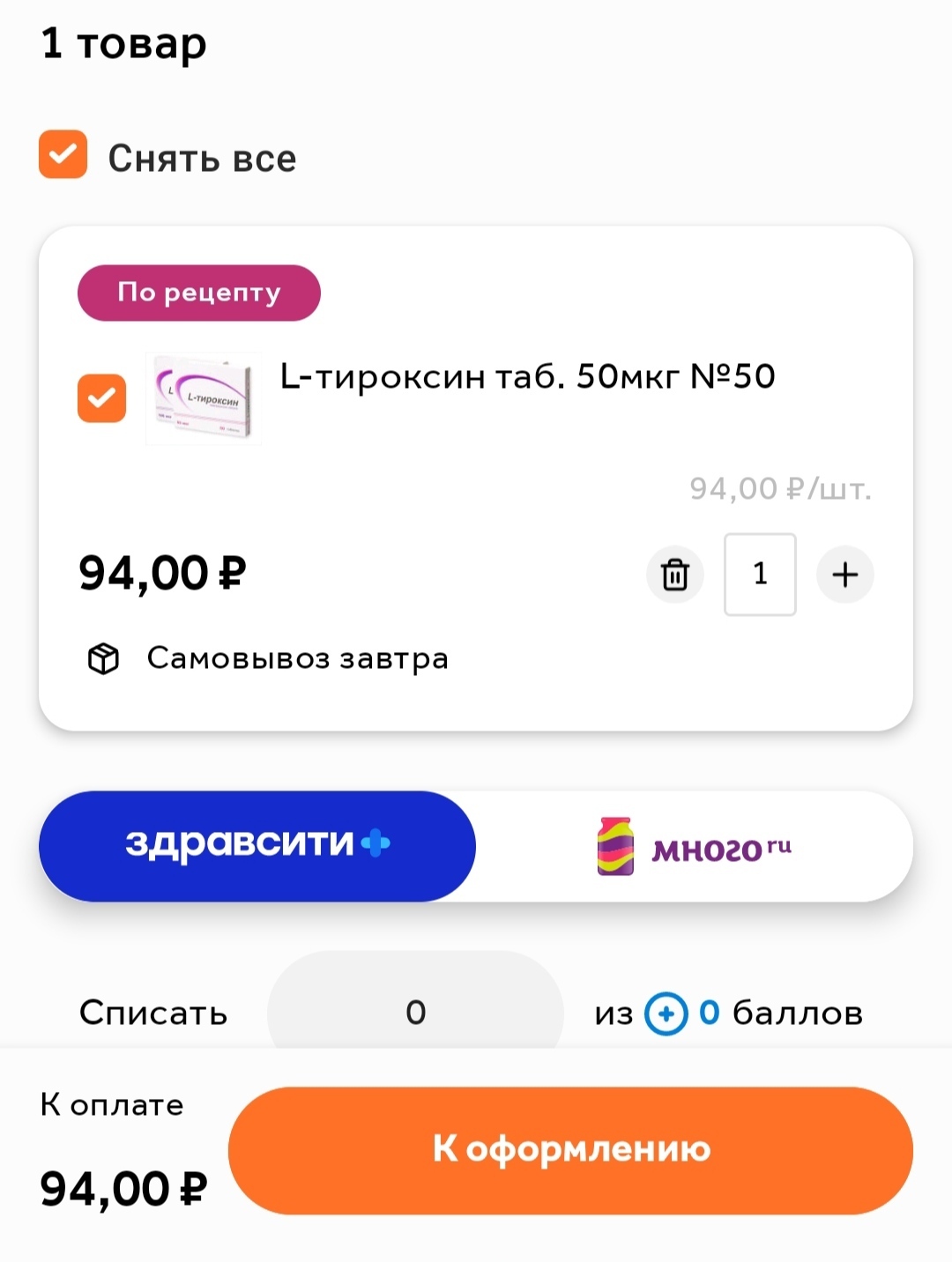Tap the quantity field showing 1

tap(760, 575)
